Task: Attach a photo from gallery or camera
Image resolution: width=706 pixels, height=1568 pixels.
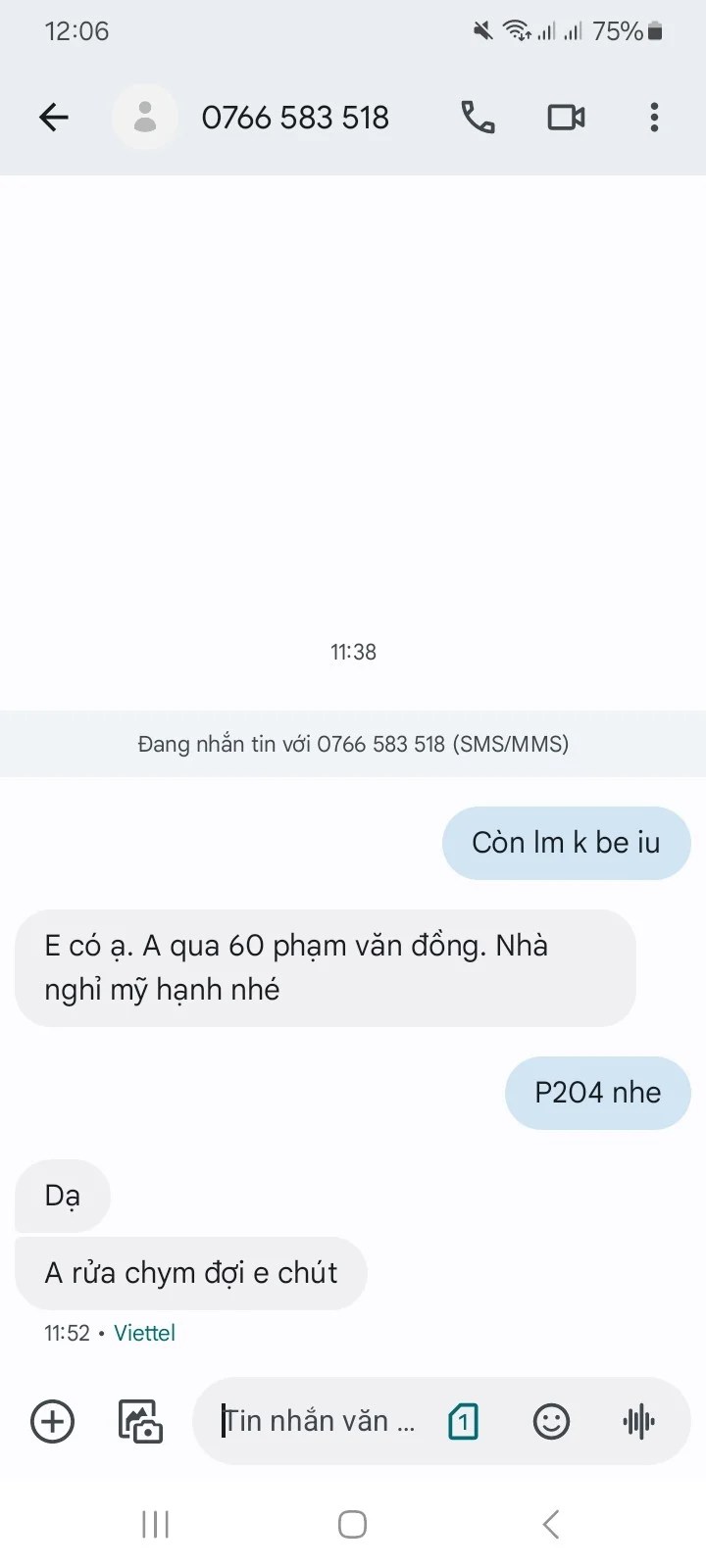Action: click(x=140, y=1421)
